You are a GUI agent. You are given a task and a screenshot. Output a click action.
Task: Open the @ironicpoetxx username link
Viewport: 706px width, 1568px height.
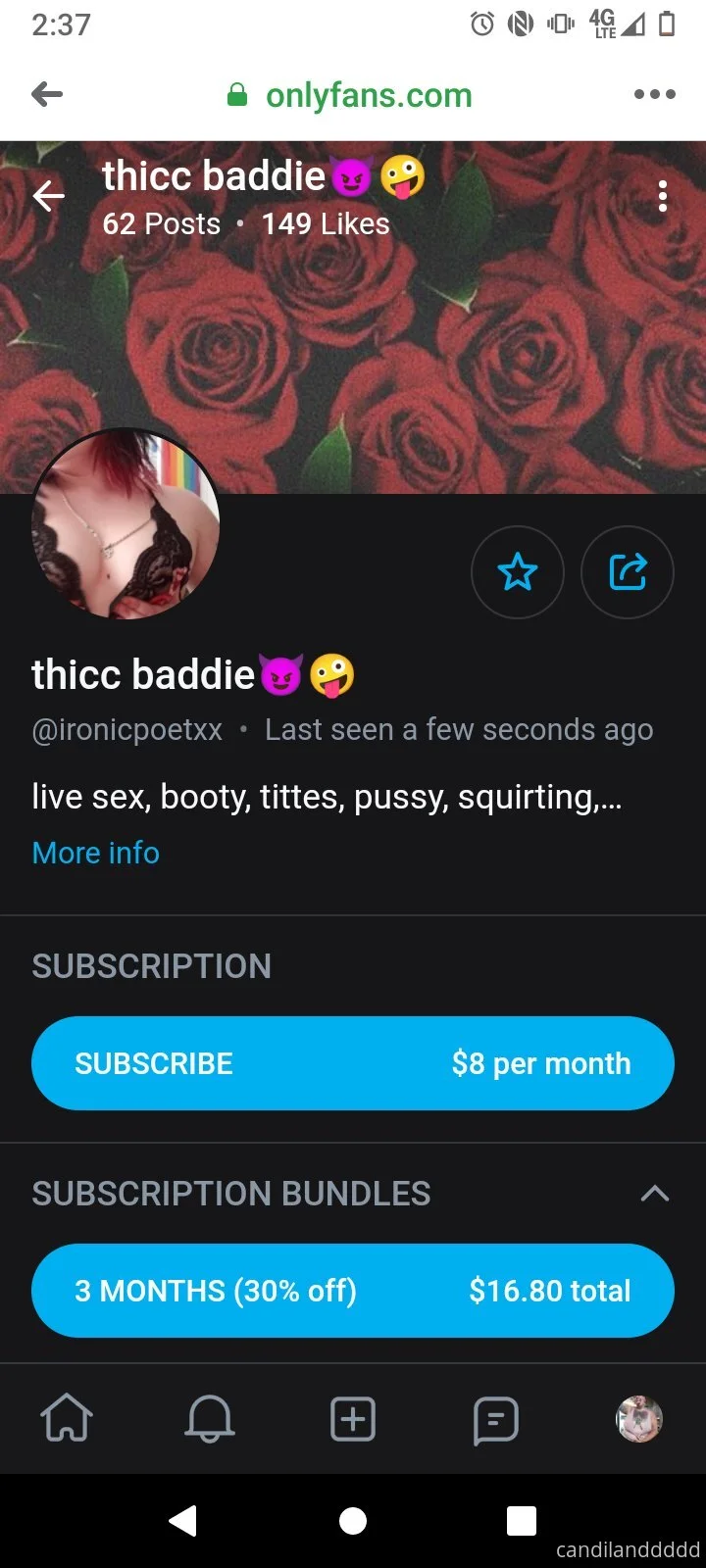[x=126, y=729]
